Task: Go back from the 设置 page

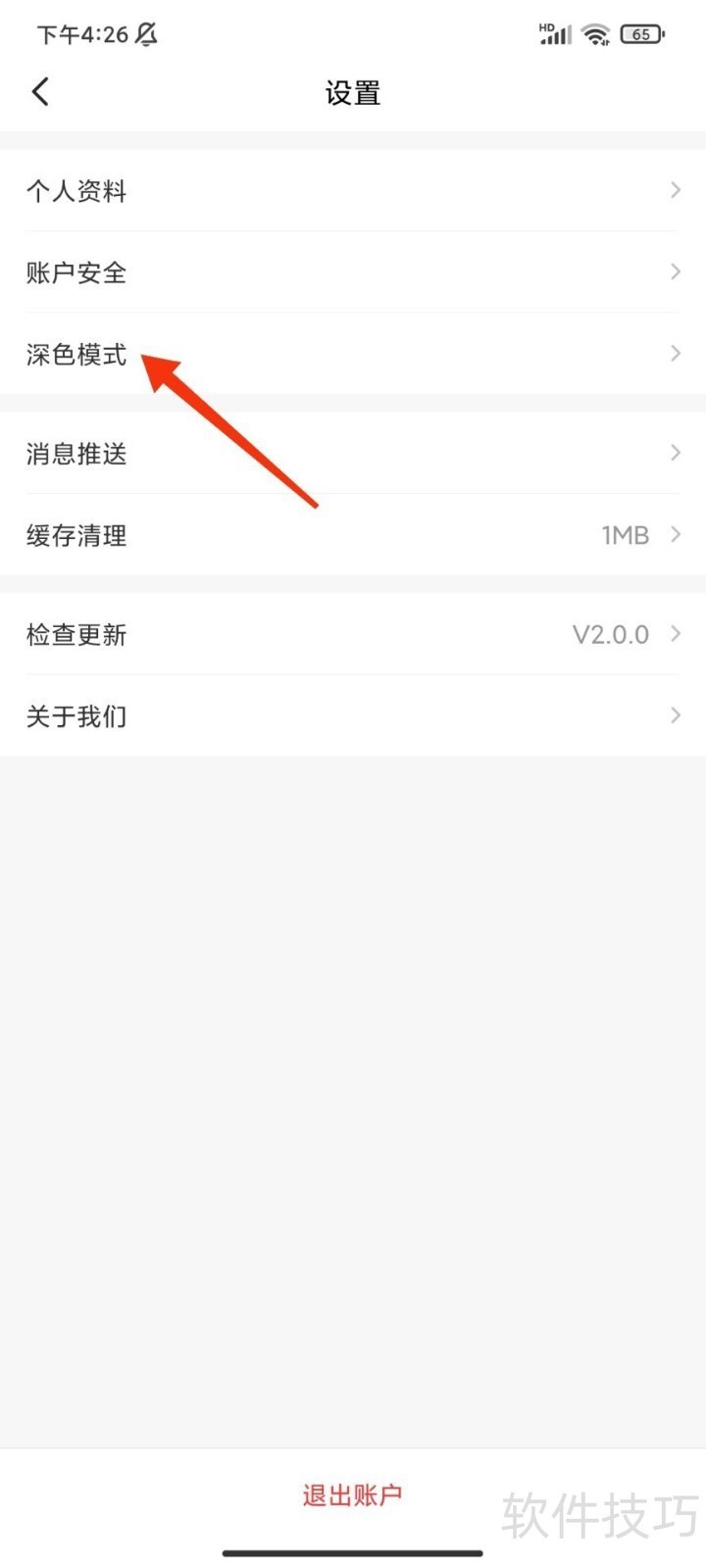Action: [40, 92]
